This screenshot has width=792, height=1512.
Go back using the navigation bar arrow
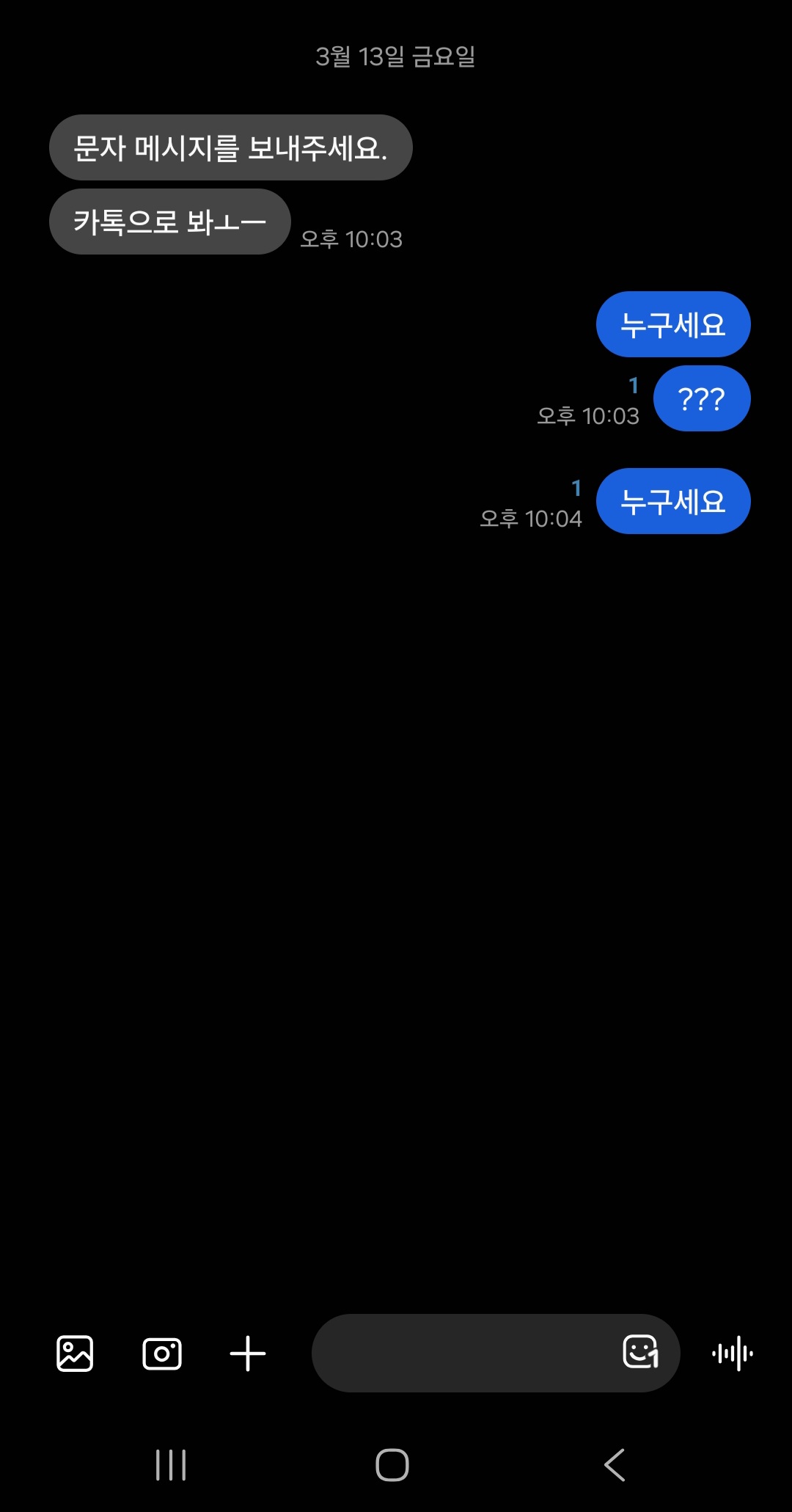pyautogui.click(x=615, y=1465)
